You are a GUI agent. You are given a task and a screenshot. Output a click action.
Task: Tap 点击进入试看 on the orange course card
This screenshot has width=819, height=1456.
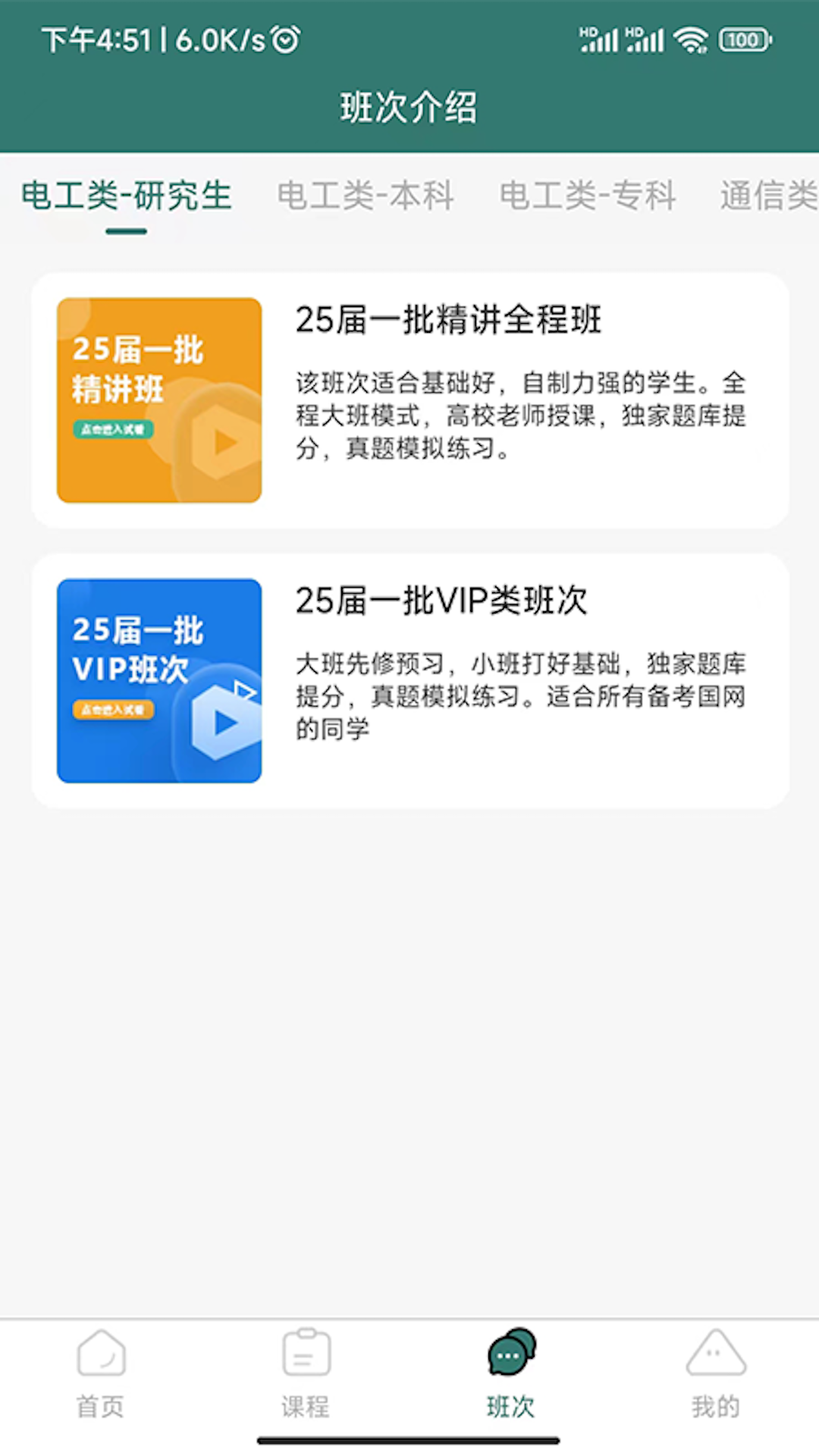coord(111,429)
